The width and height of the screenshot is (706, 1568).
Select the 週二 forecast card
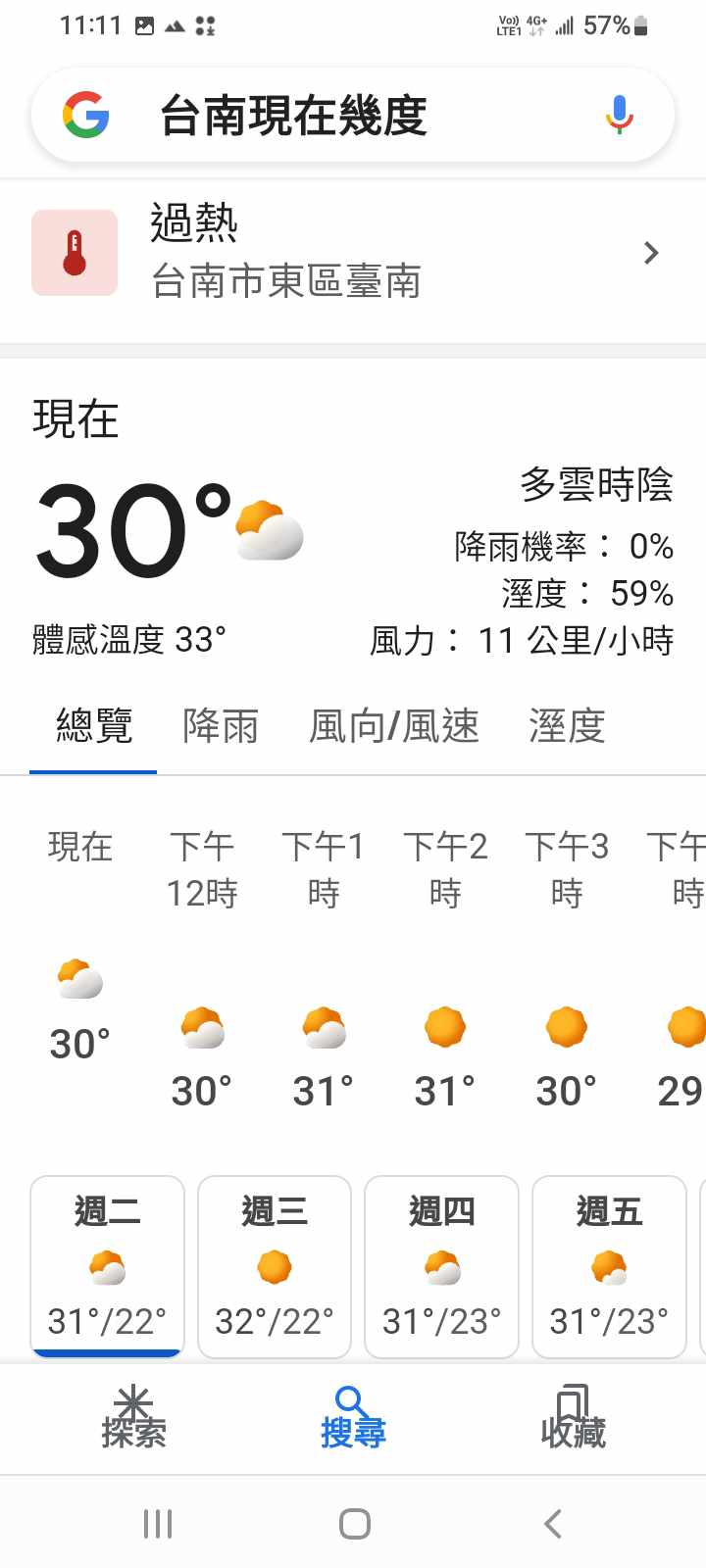click(108, 1266)
